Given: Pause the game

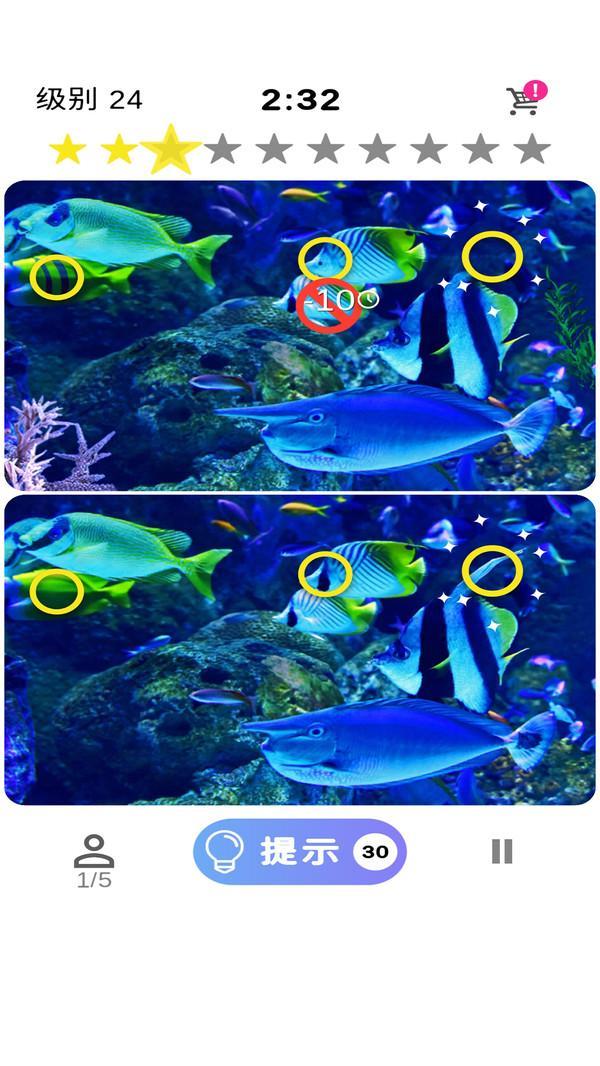Looking at the screenshot, I should (x=502, y=852).
